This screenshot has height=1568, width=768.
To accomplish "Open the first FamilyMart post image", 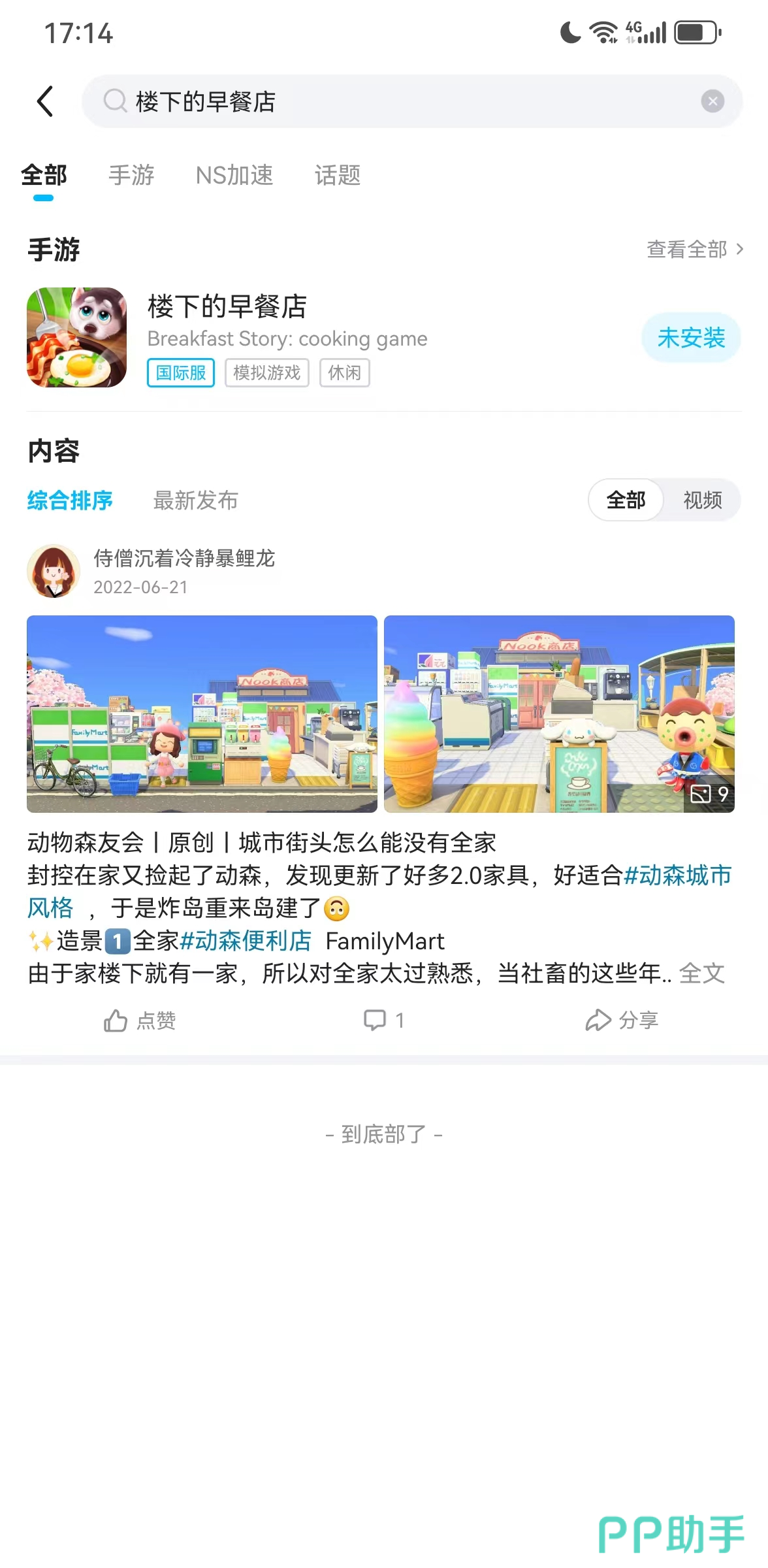I will [x=202, y=713].
